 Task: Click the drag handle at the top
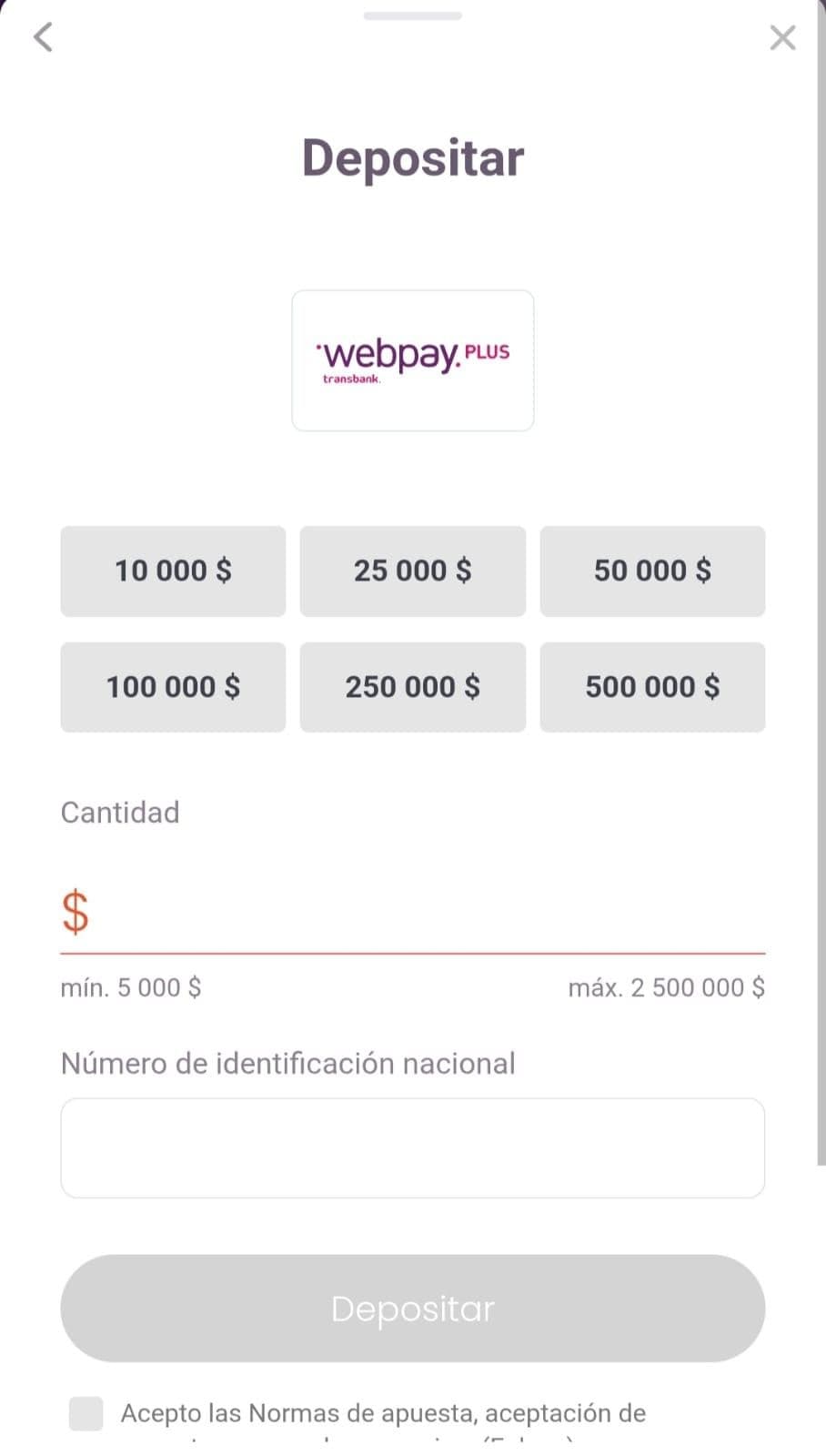click(412, 15)
